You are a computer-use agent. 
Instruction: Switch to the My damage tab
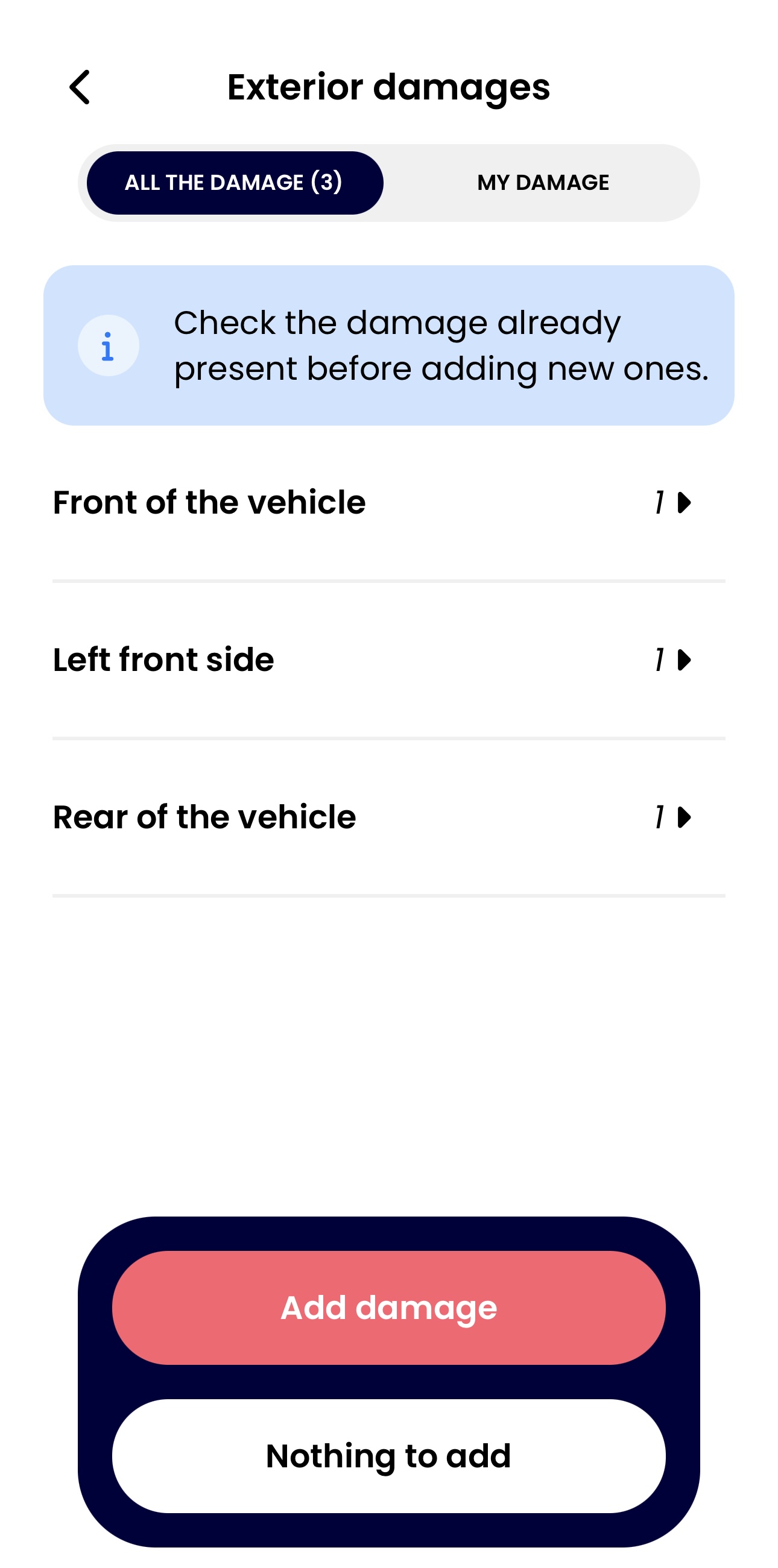542,183
